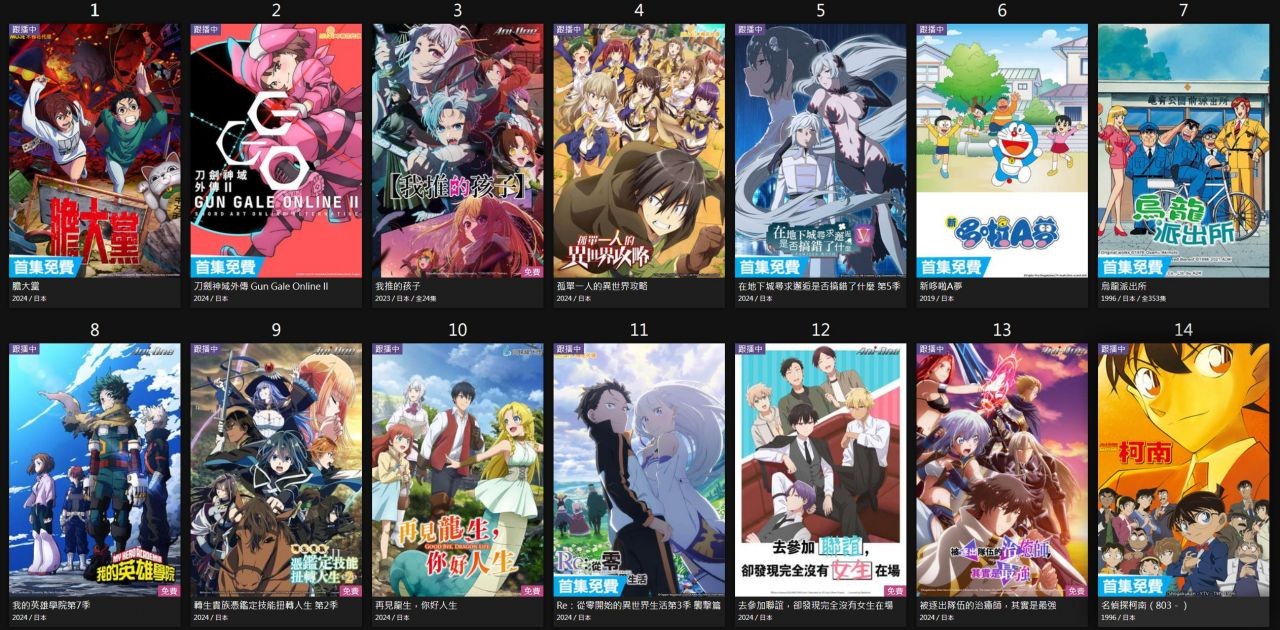Image resolution: width=1280 pixels, height=630 pixels.
Task: Open the 烏龍派出所 series
Action: pyautogui.click(x=1183, y=150)
